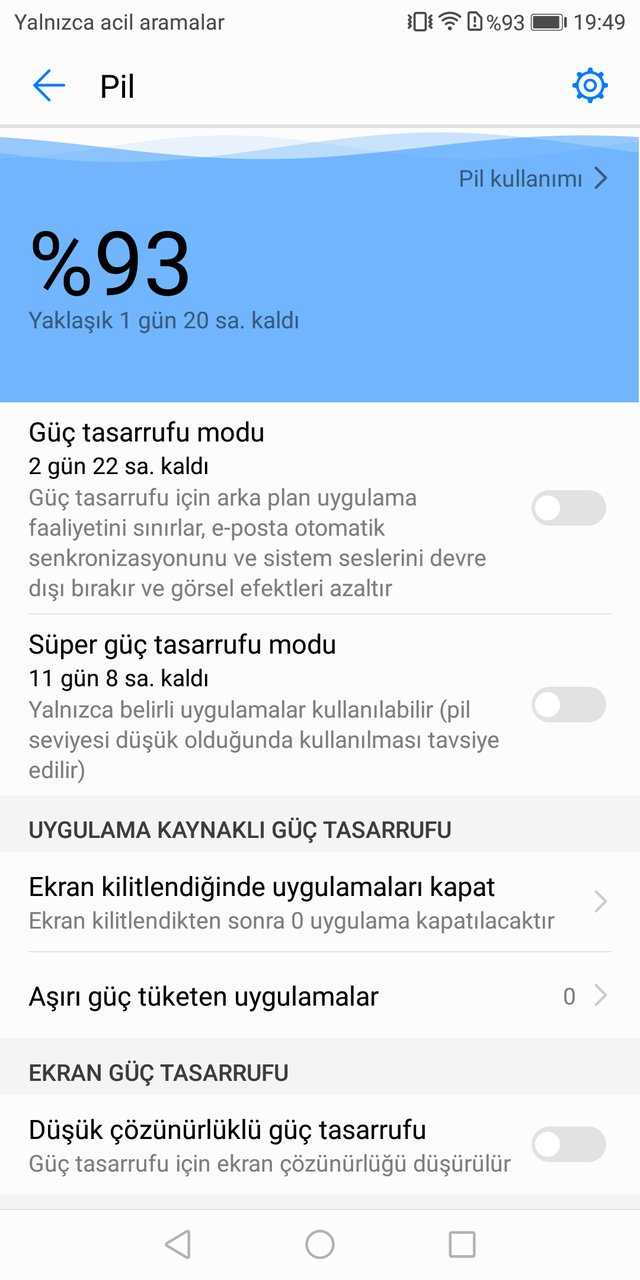Open the battery settings gear icon
640x1280 pixels.
tap(590, 86)
